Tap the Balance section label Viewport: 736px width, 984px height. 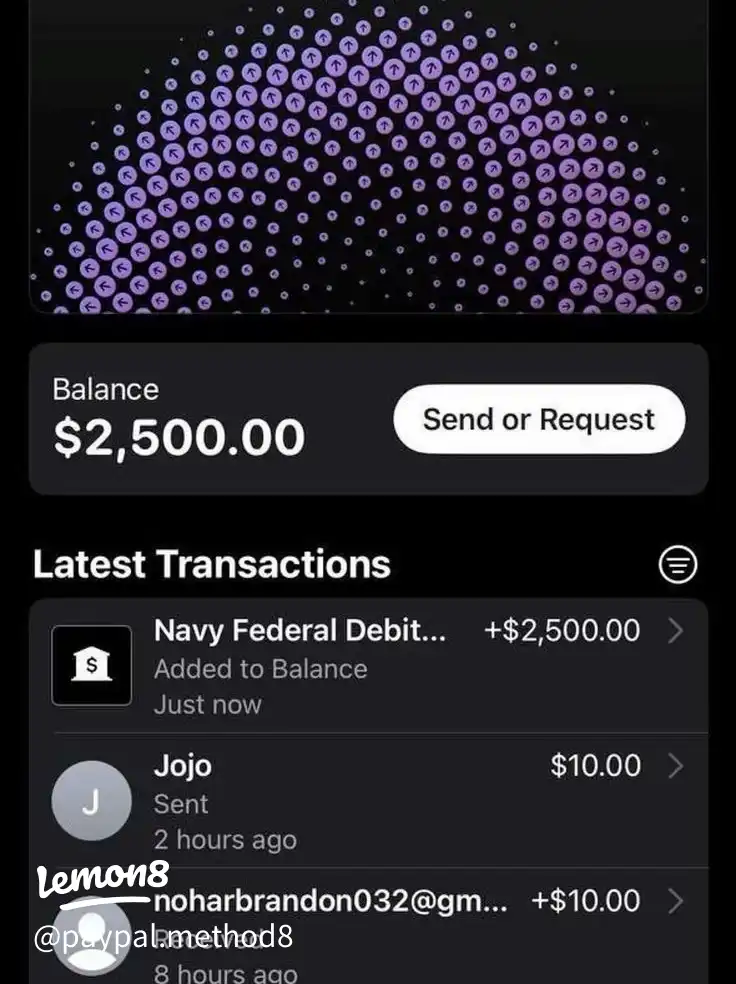point(105,389)
